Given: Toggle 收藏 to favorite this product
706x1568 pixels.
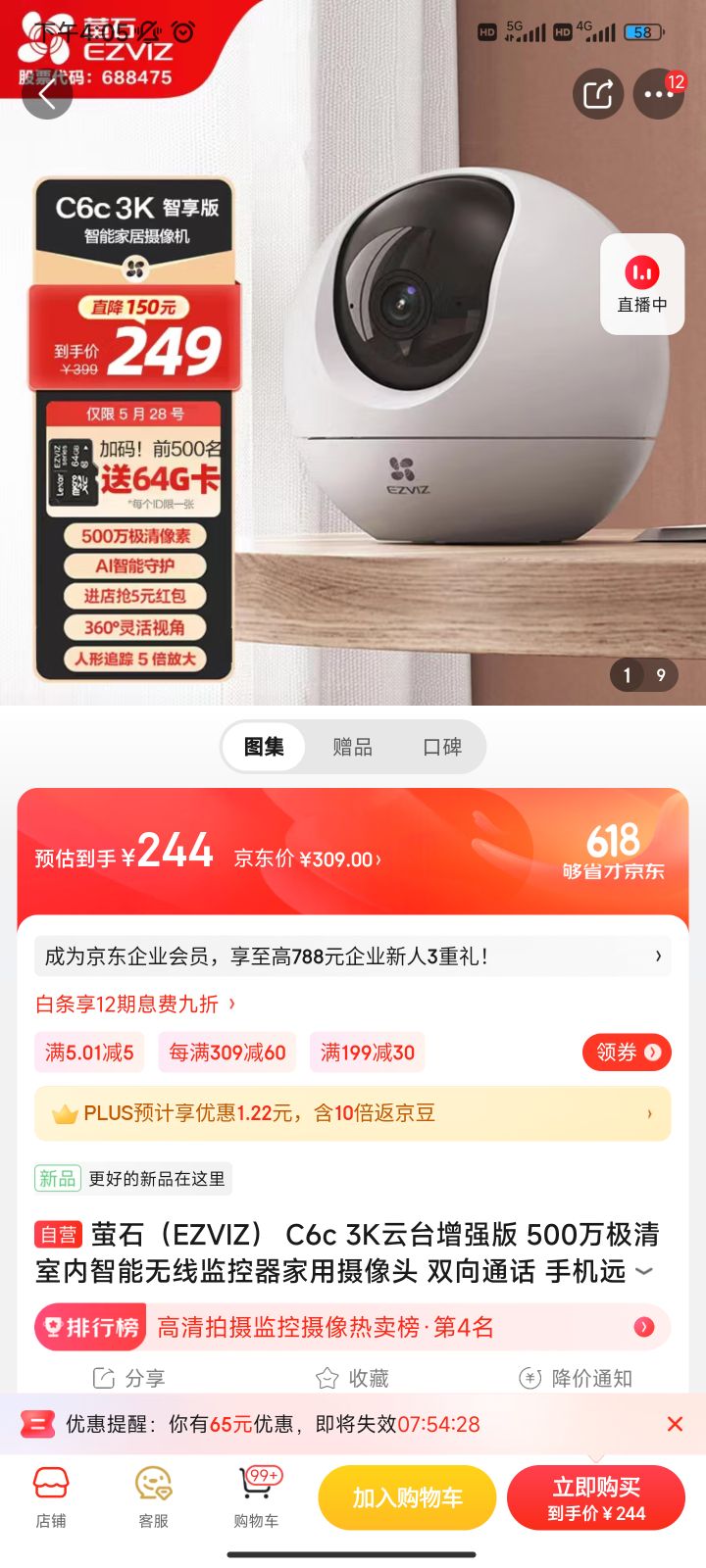Looking at the screenshot, I should [x=353, y=1377].
